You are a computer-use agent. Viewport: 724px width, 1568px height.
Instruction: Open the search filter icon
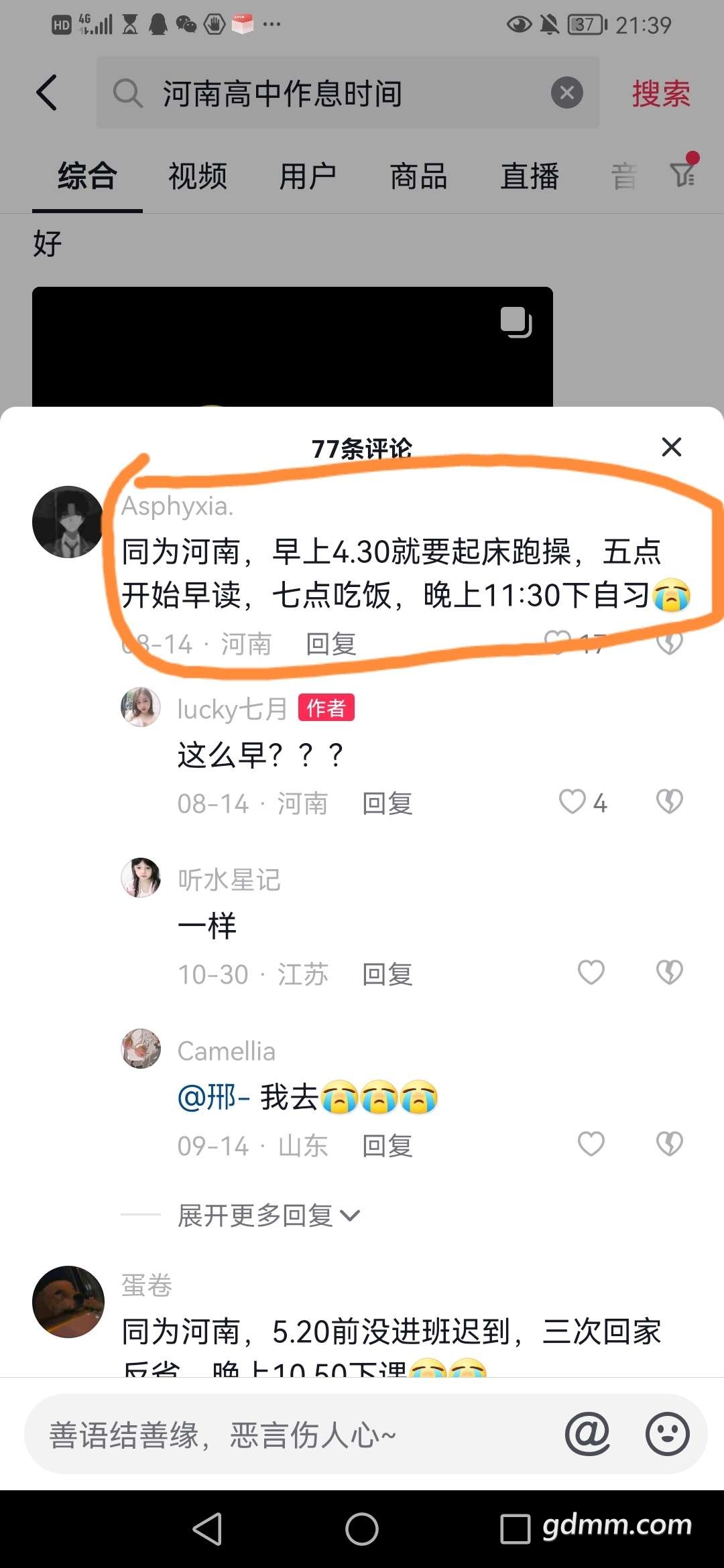[683, 174]
